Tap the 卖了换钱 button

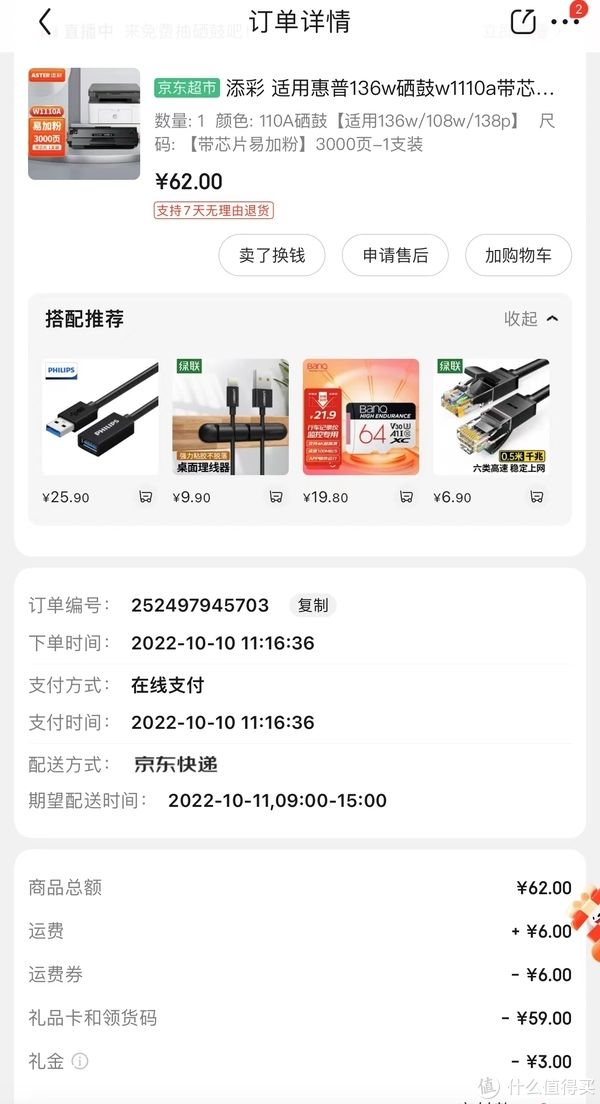coord(272,255)
